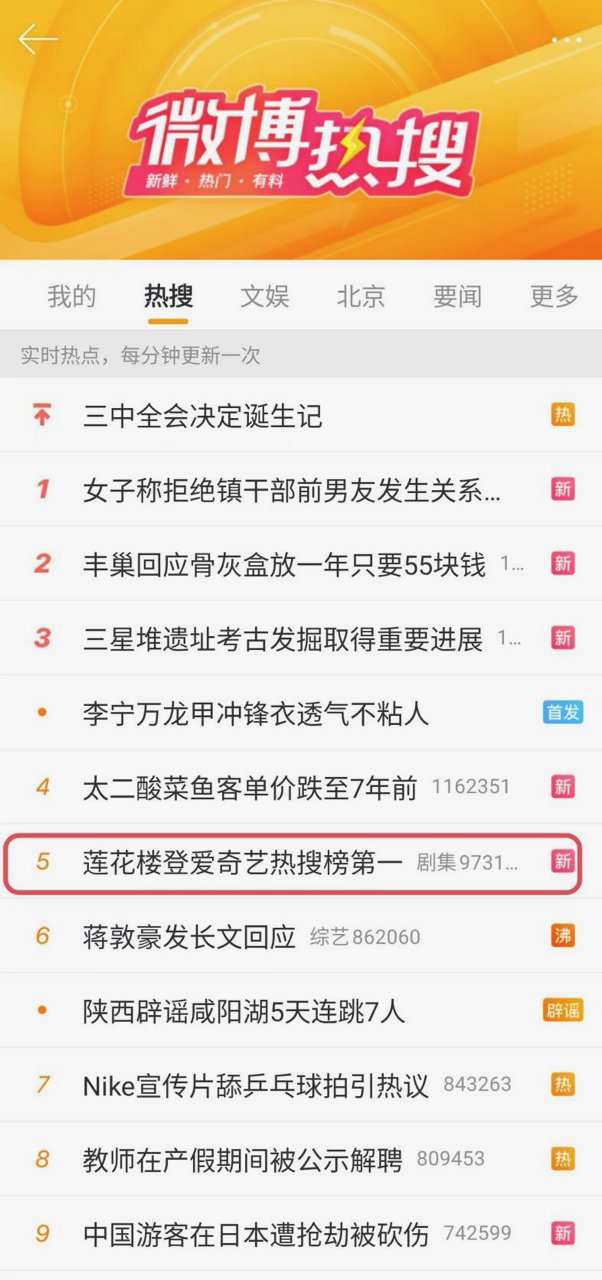This screenshot has height=1280, width=602.
Task: Switch to the 北京 tab
Action: [361, 296]
